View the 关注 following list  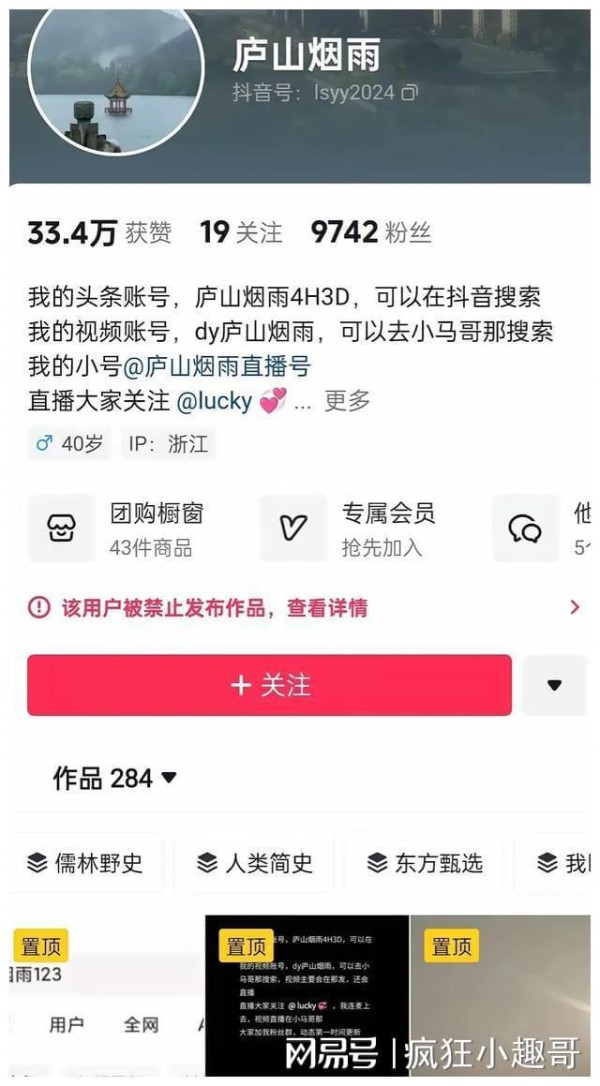(241, 233)
